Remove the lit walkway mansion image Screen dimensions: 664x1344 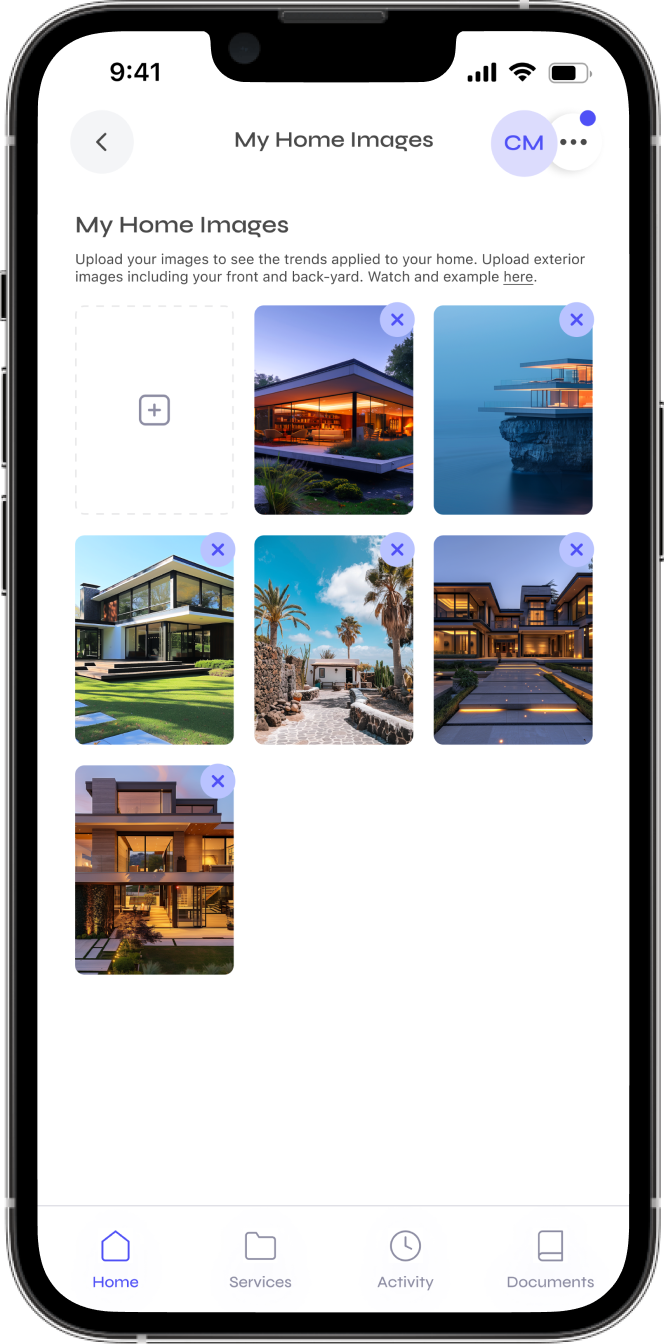[576, 549]
